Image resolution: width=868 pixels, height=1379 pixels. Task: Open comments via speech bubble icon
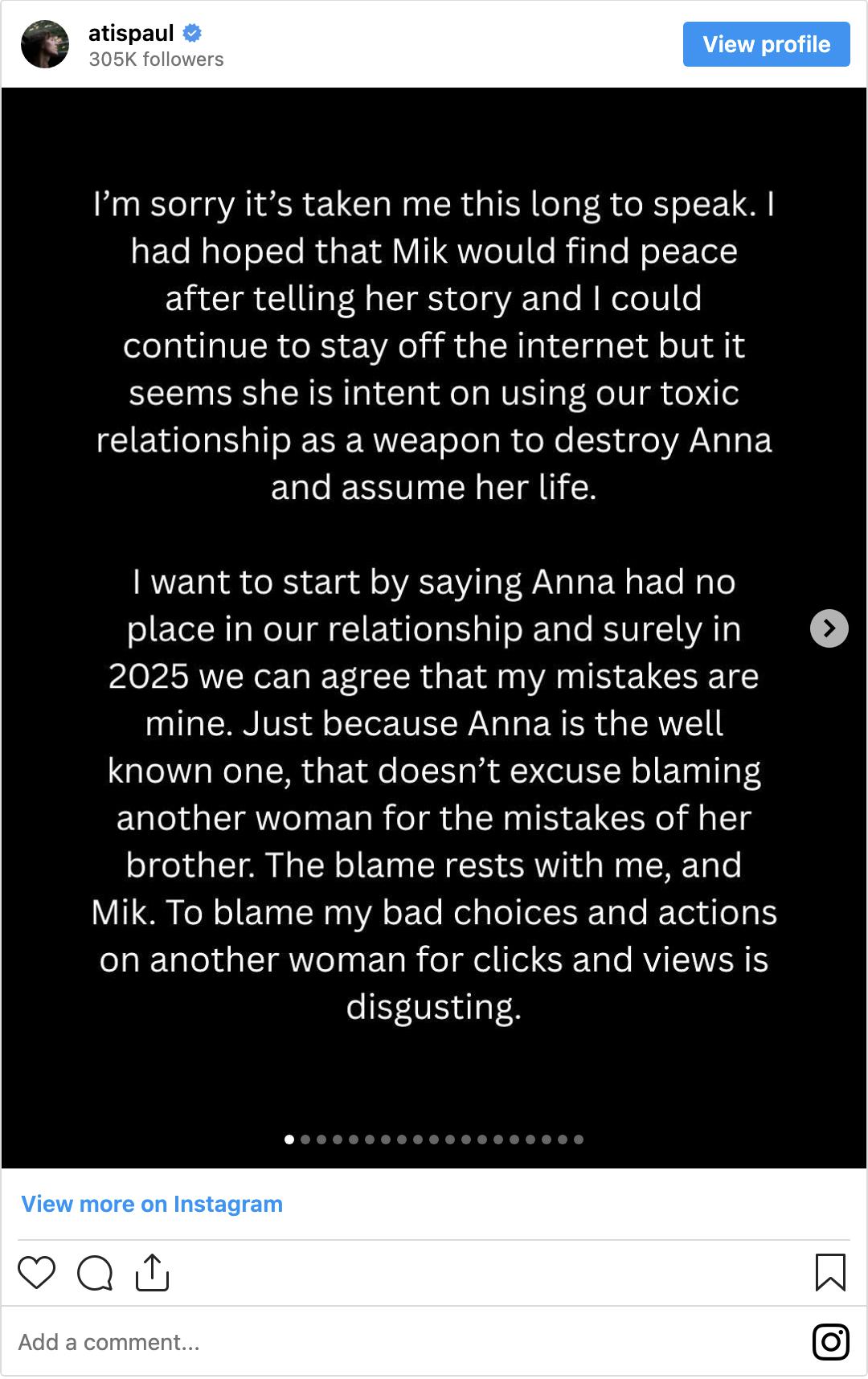(x=95, y=1273)
